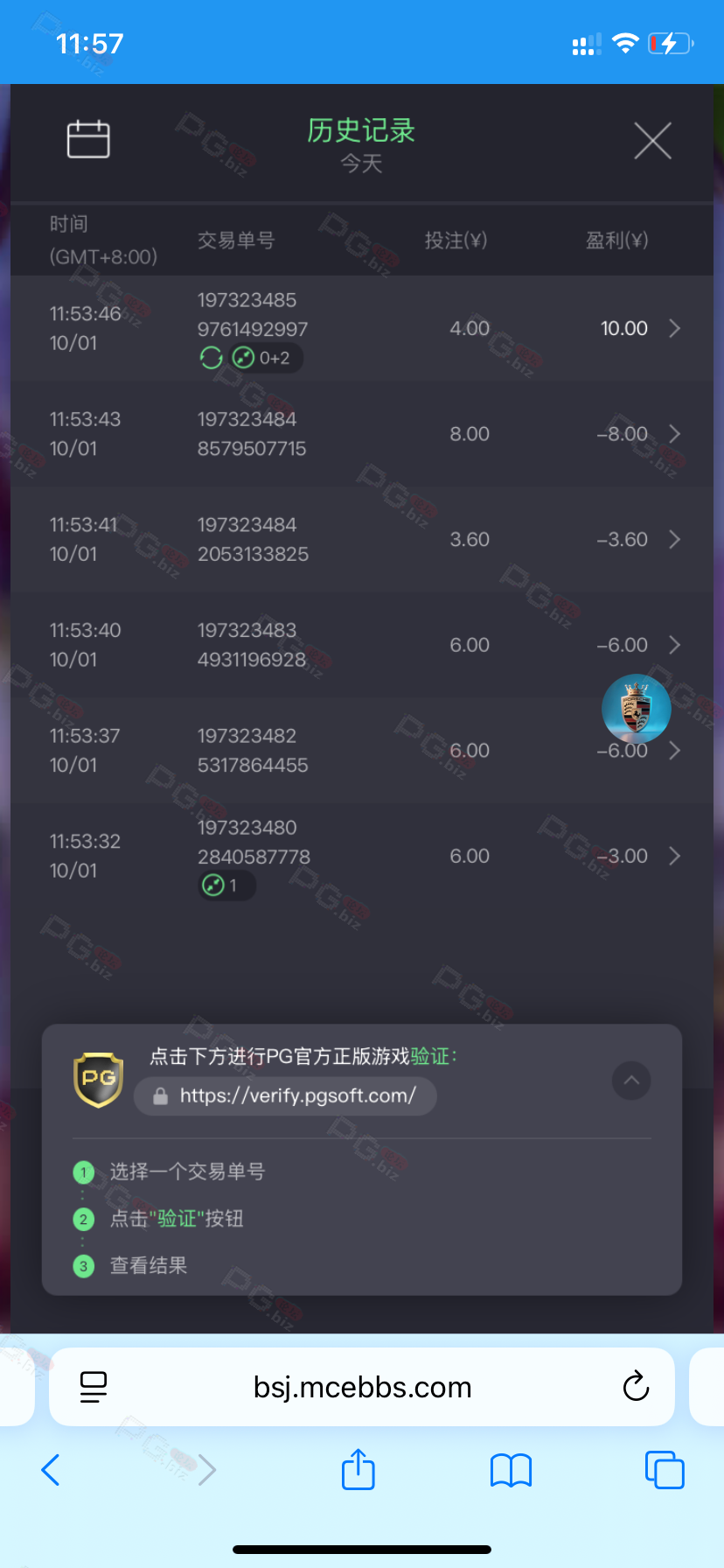Screen dimensions: 724x1568
Task: Open the calendar date picker
Action: (x=88, y=139)
